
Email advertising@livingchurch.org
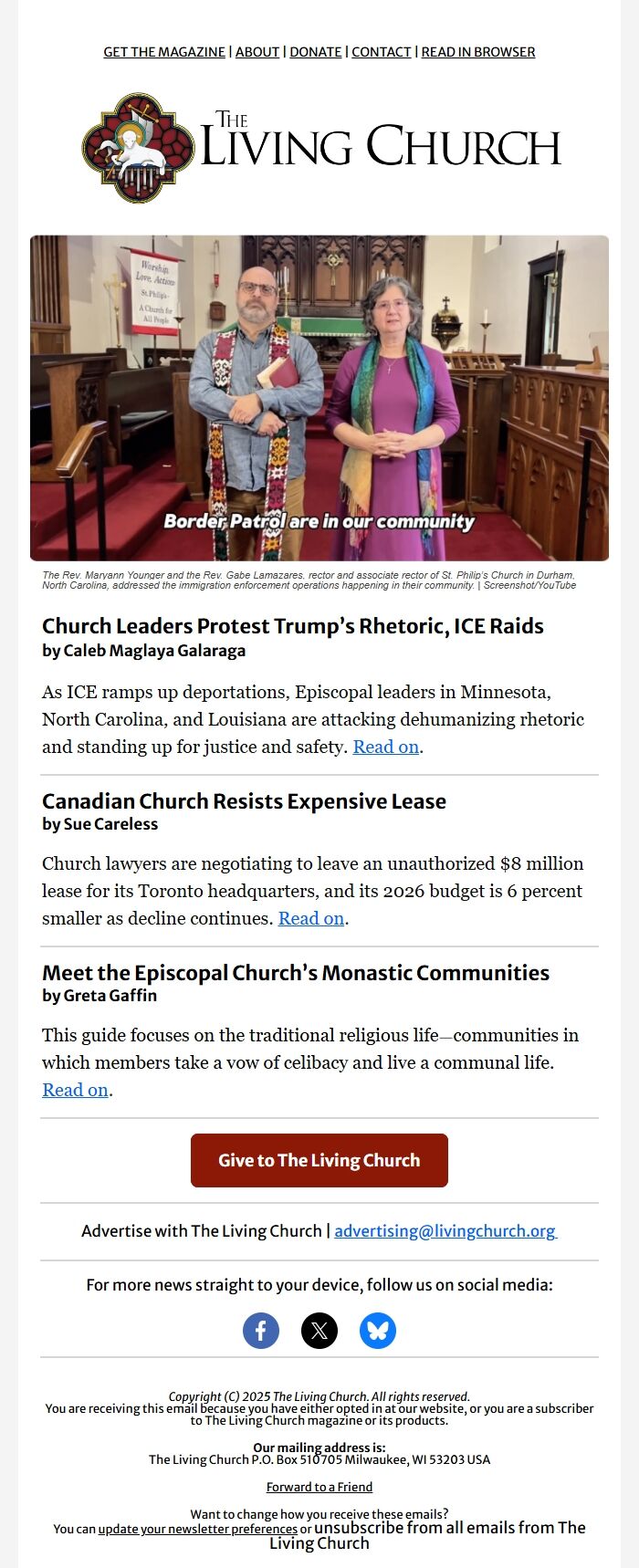tap(445, 1230)
